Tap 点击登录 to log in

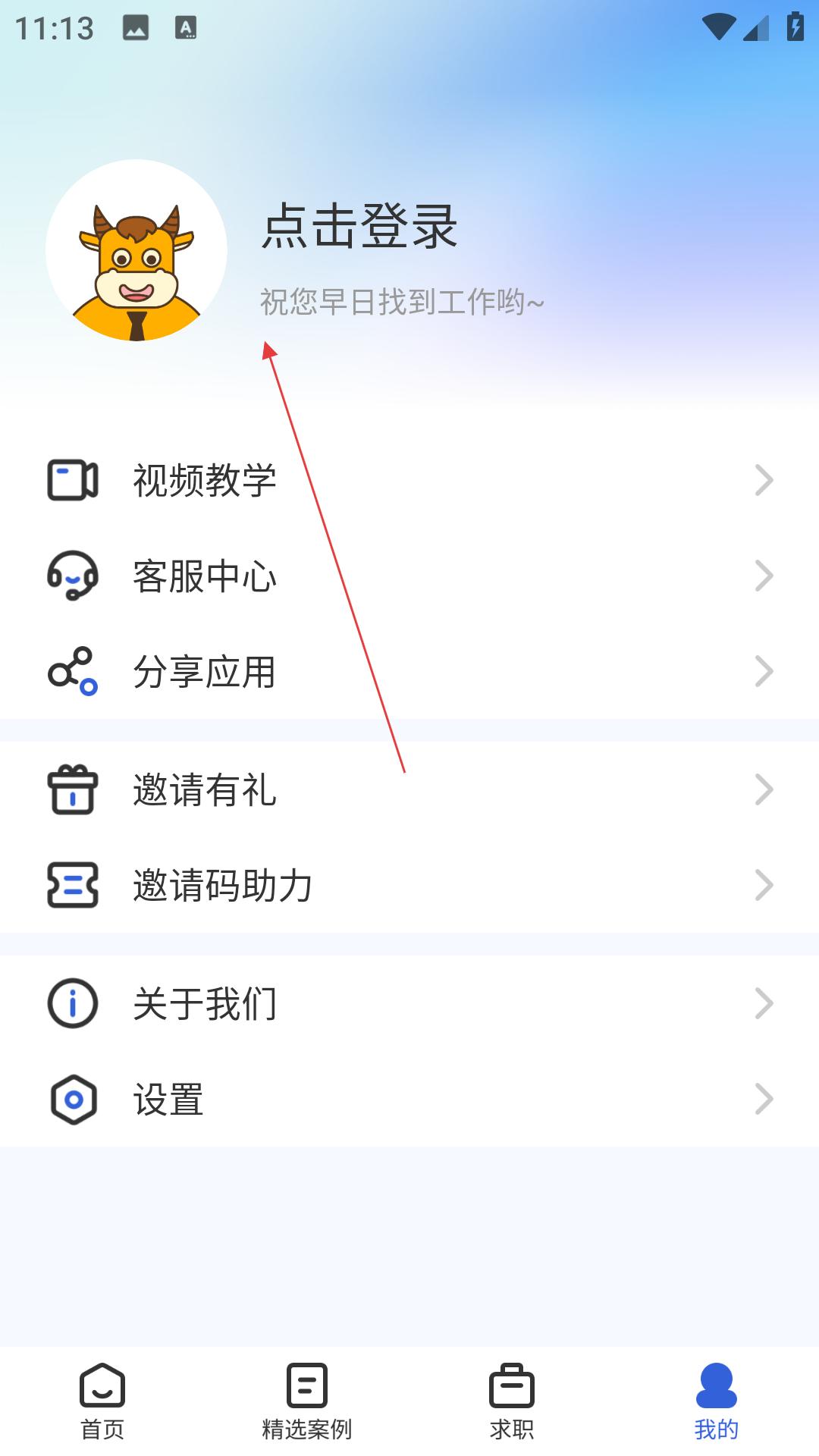coord(359,227)
